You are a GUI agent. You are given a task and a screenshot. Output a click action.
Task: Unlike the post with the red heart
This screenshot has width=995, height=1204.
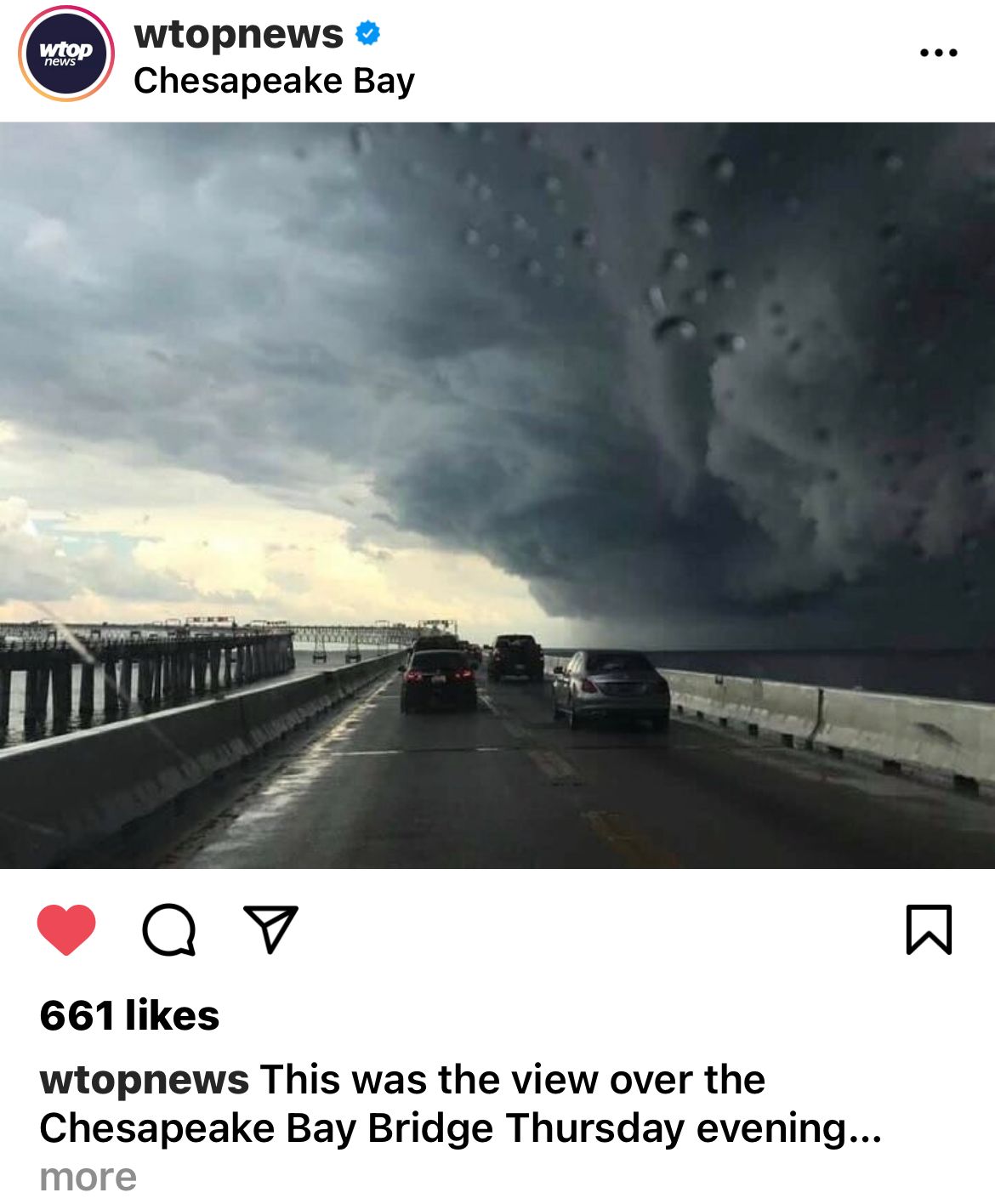click(x=66, y=929)
